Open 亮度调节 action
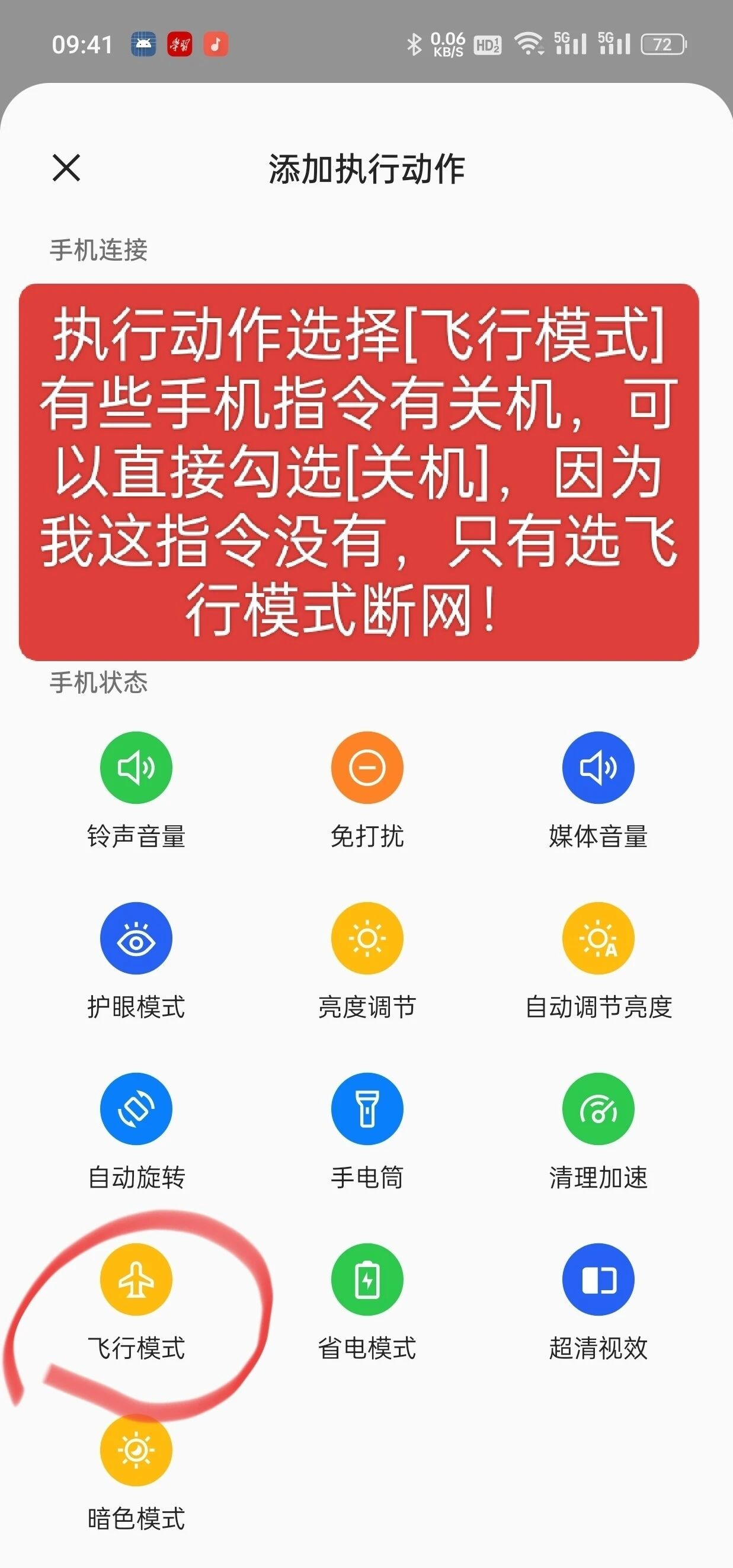 click(367, 939)
